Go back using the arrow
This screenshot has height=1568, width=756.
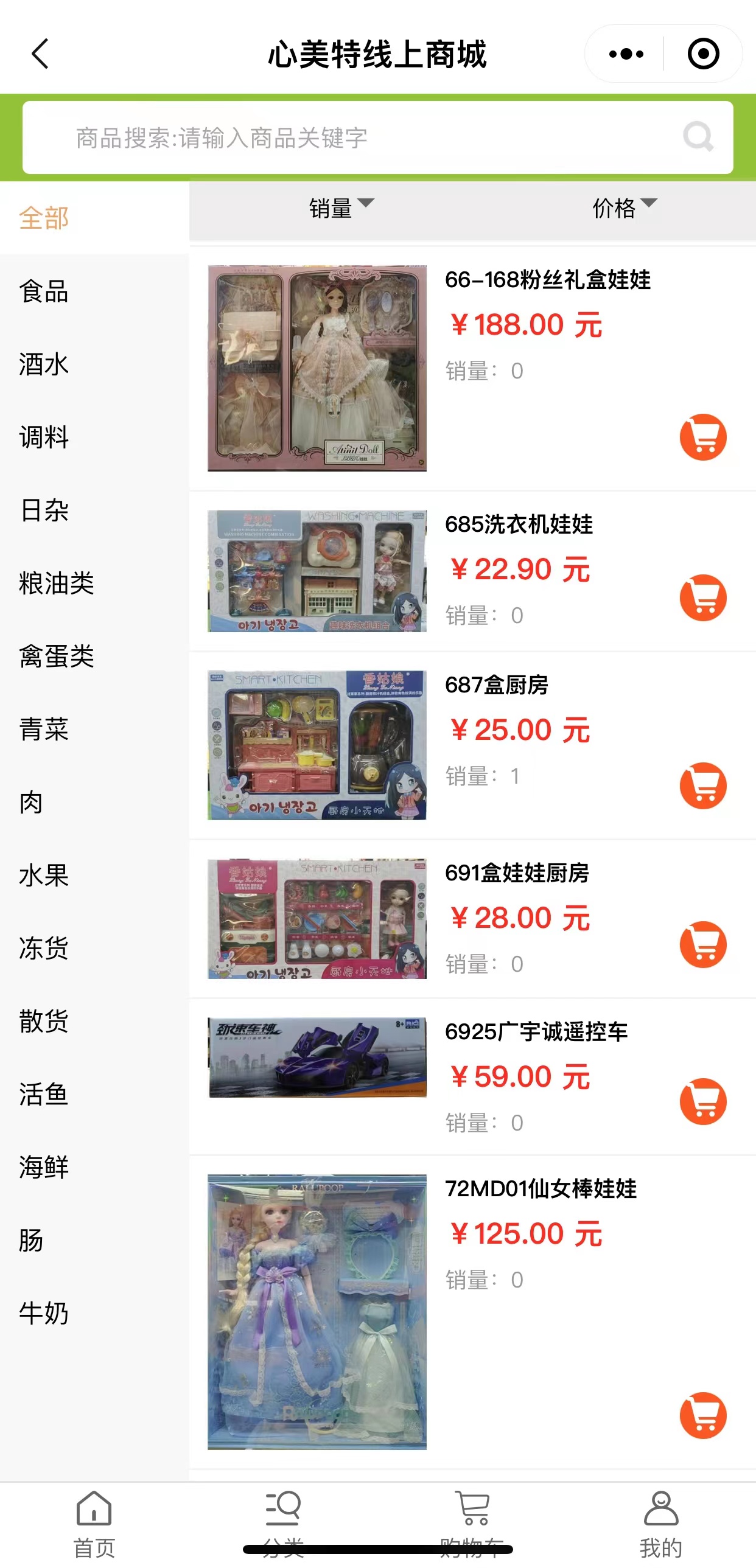click(40, 54)
